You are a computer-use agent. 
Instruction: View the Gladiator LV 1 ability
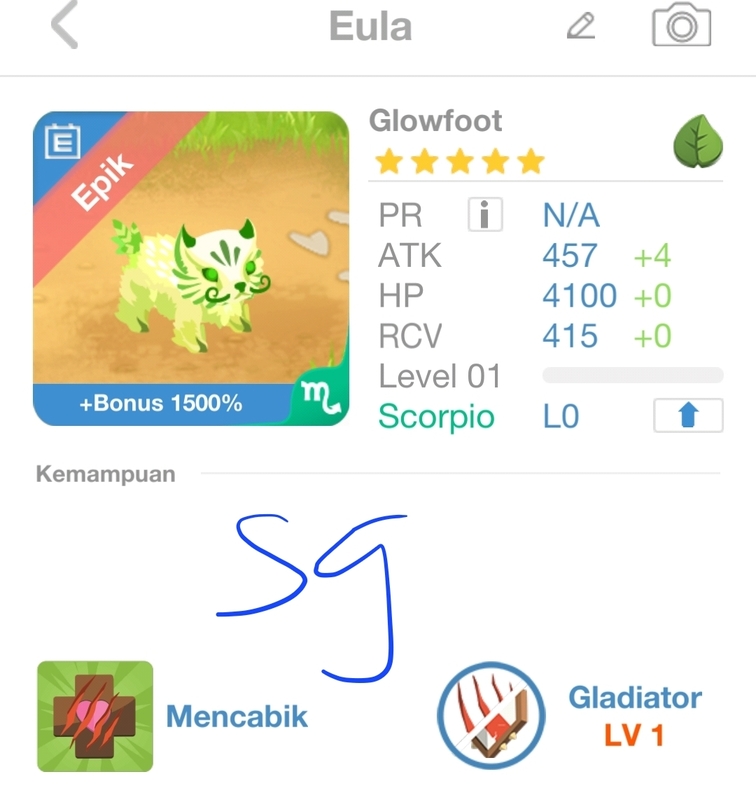pyautogui.click(x=491, y=714)
